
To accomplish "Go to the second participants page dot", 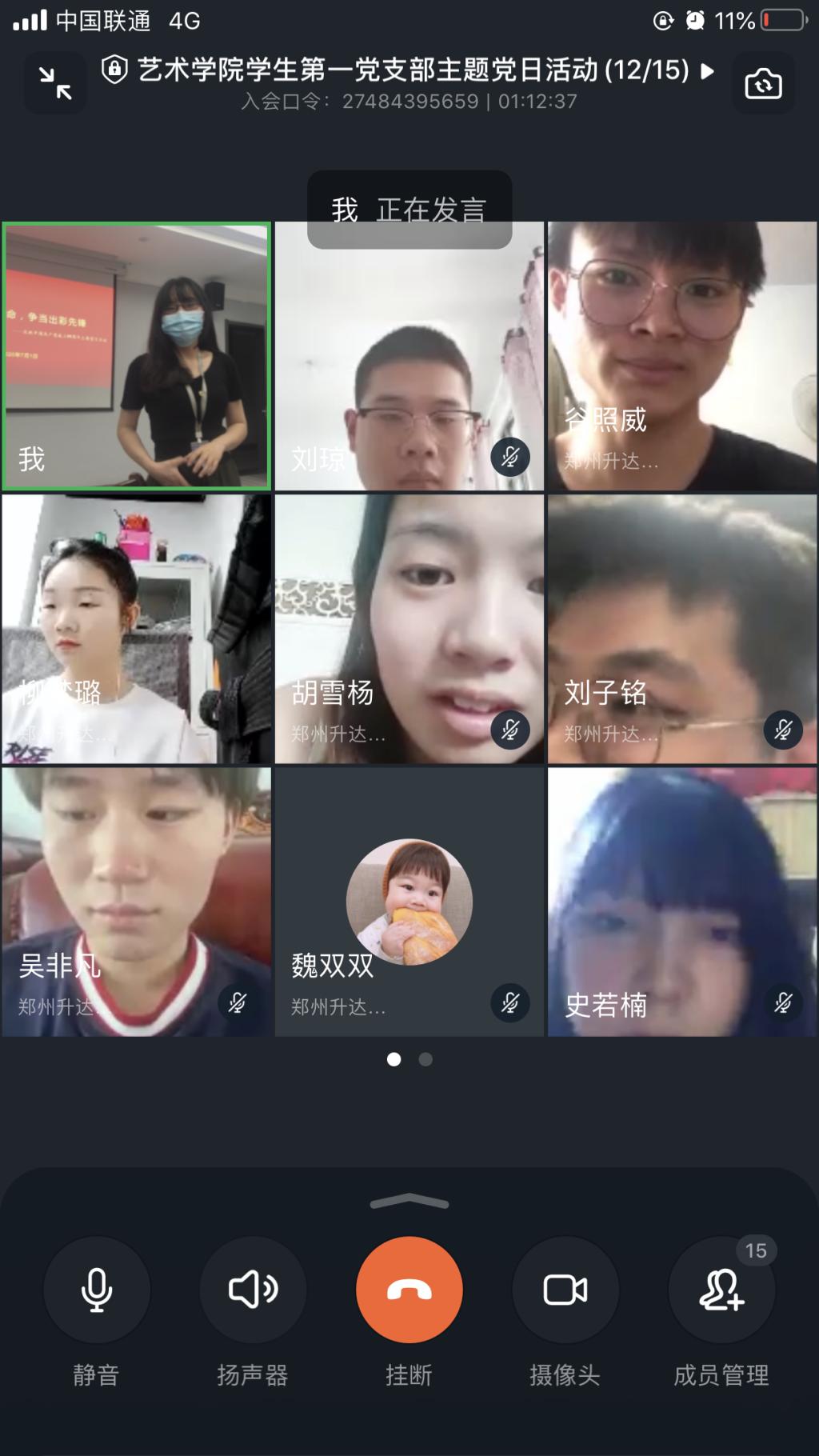I will (x=425, y=1059).
